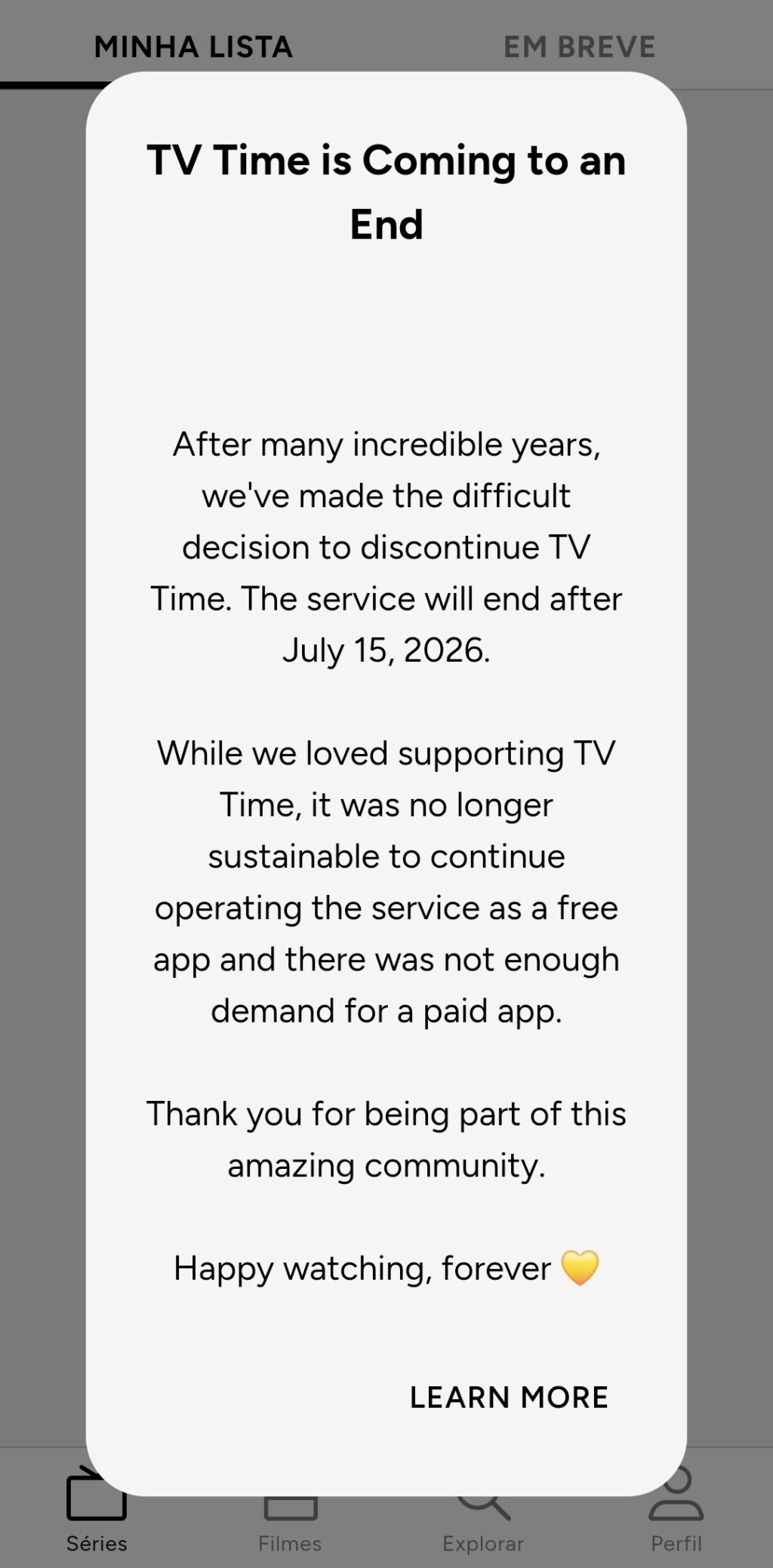The width and height of the screenshot is (773, 1568).
Task: Go to the Filmes tab
Action: coord(290,1524)
